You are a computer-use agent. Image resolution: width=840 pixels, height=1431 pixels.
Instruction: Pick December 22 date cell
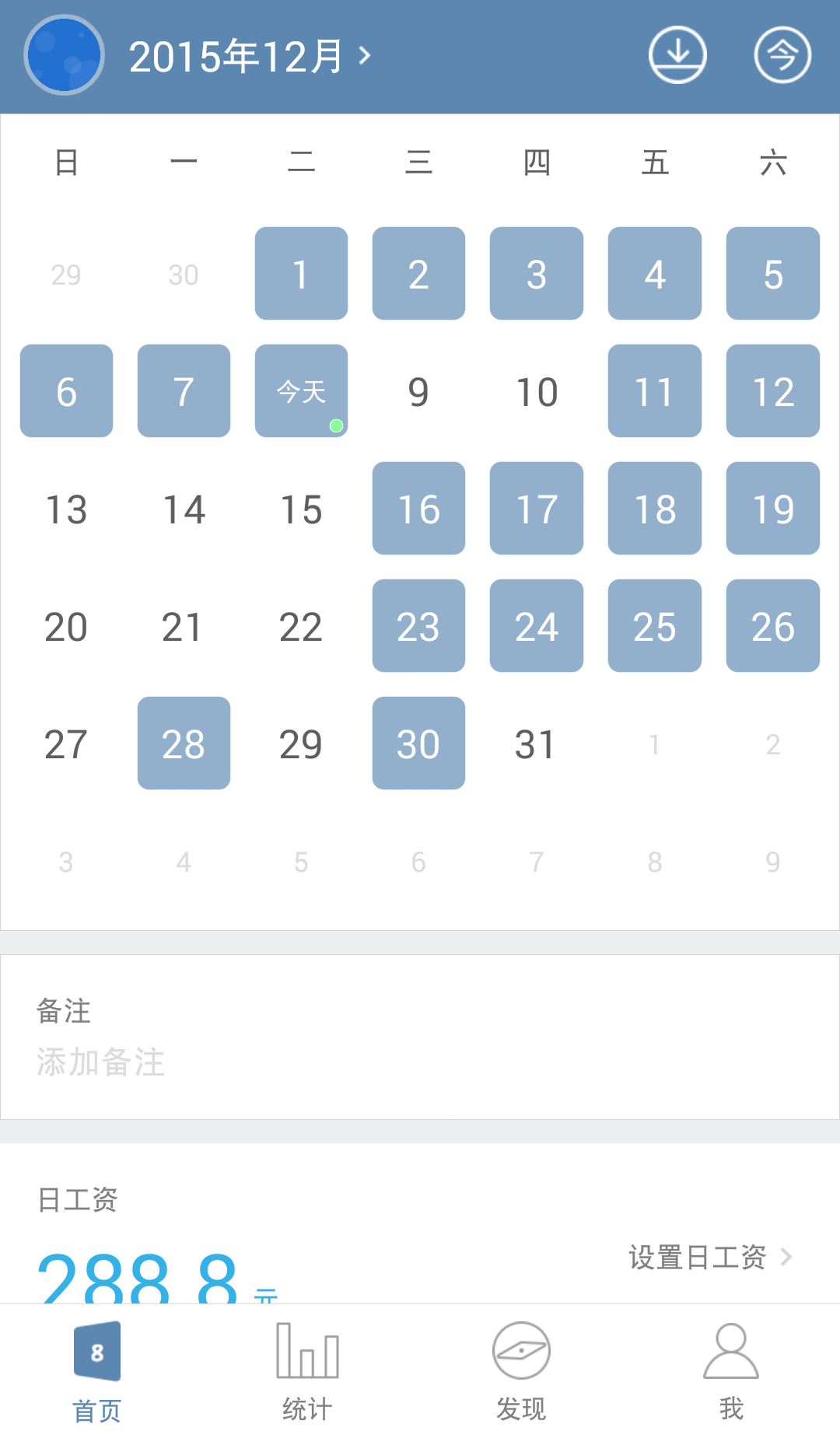pos(301,627)
